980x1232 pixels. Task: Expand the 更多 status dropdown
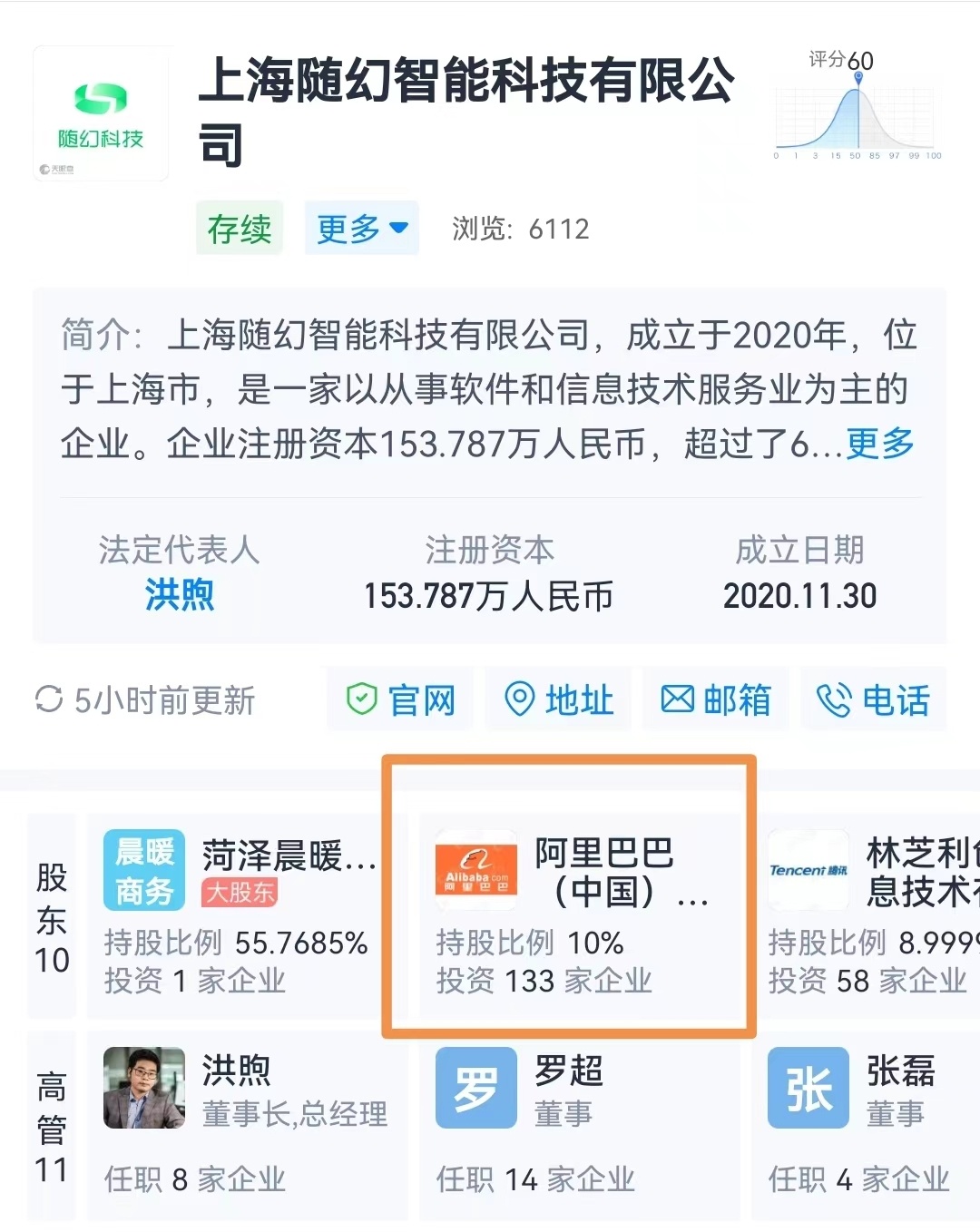coord(361,229)
